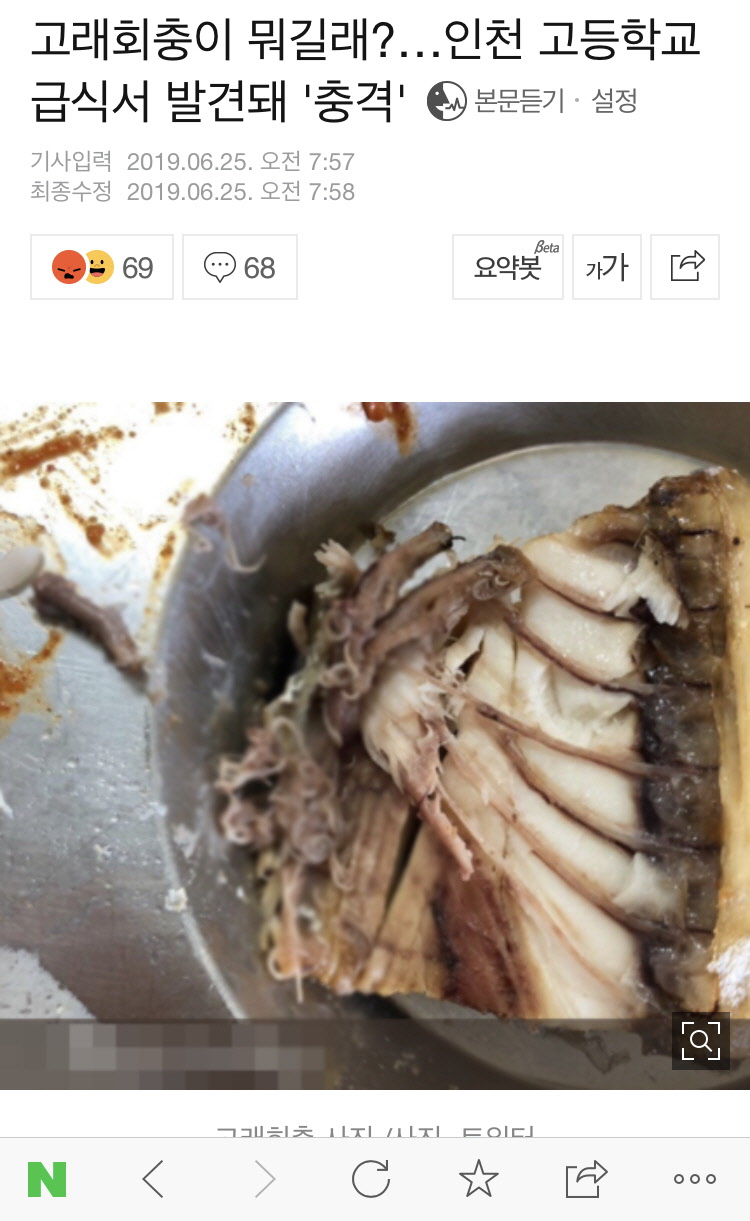Change font size with 가가 button
The image size is (750, 1221).
coord(607,267)
